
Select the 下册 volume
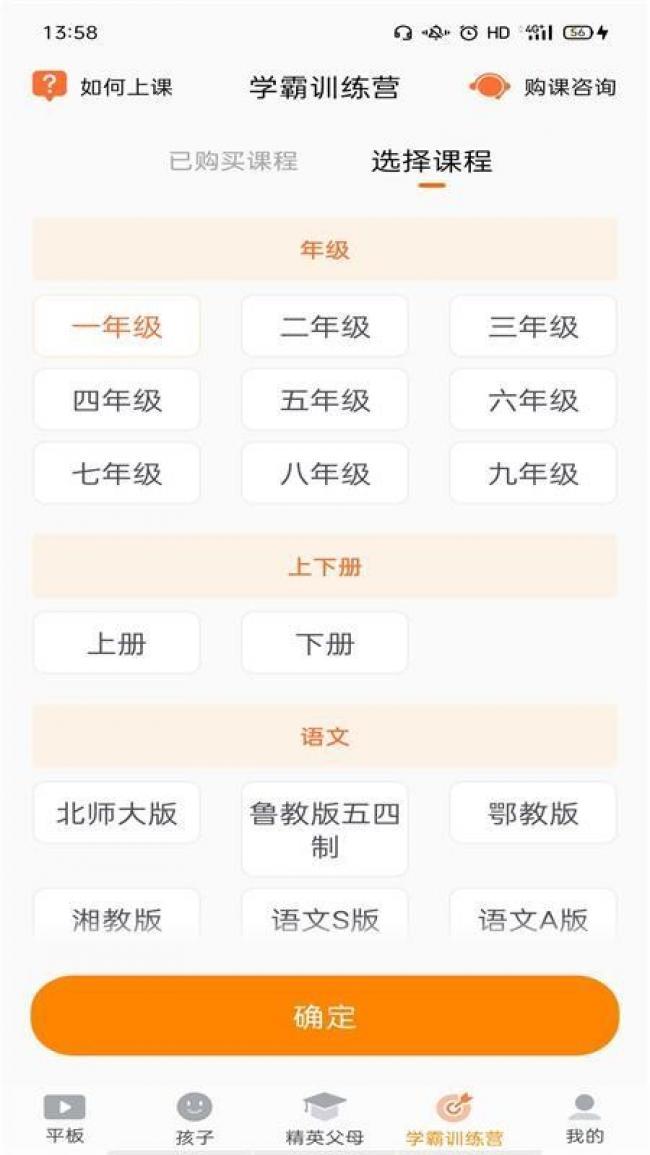325,643
